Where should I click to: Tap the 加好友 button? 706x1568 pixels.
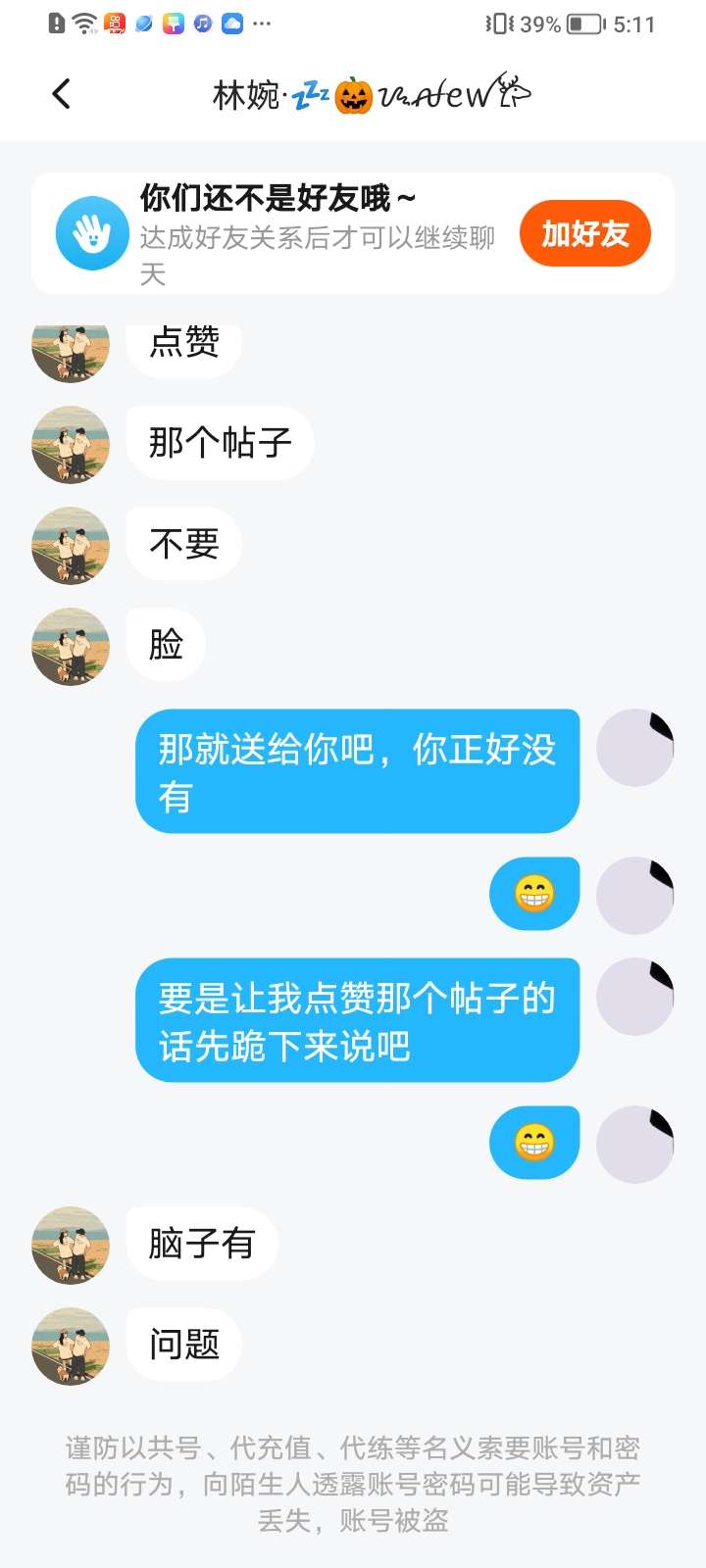tap(584, 234)
